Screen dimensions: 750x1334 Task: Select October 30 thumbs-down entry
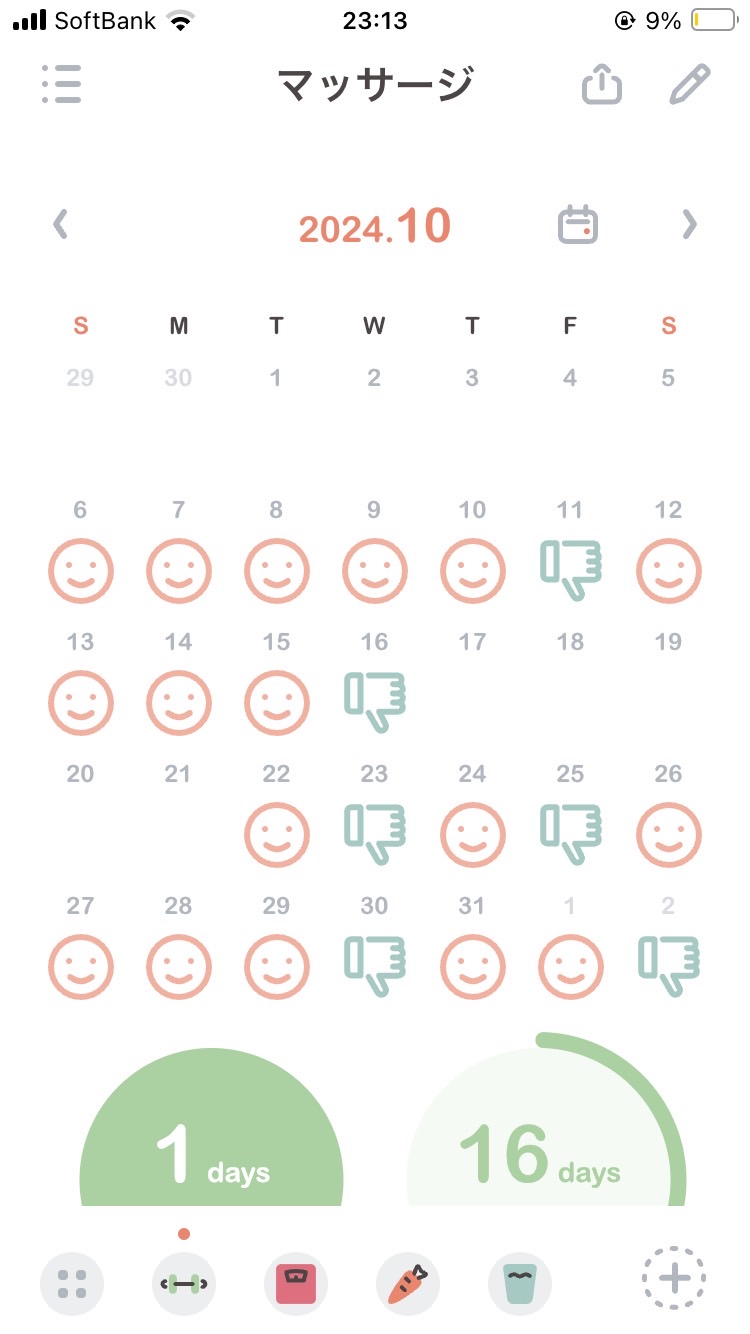coord(374,966)
